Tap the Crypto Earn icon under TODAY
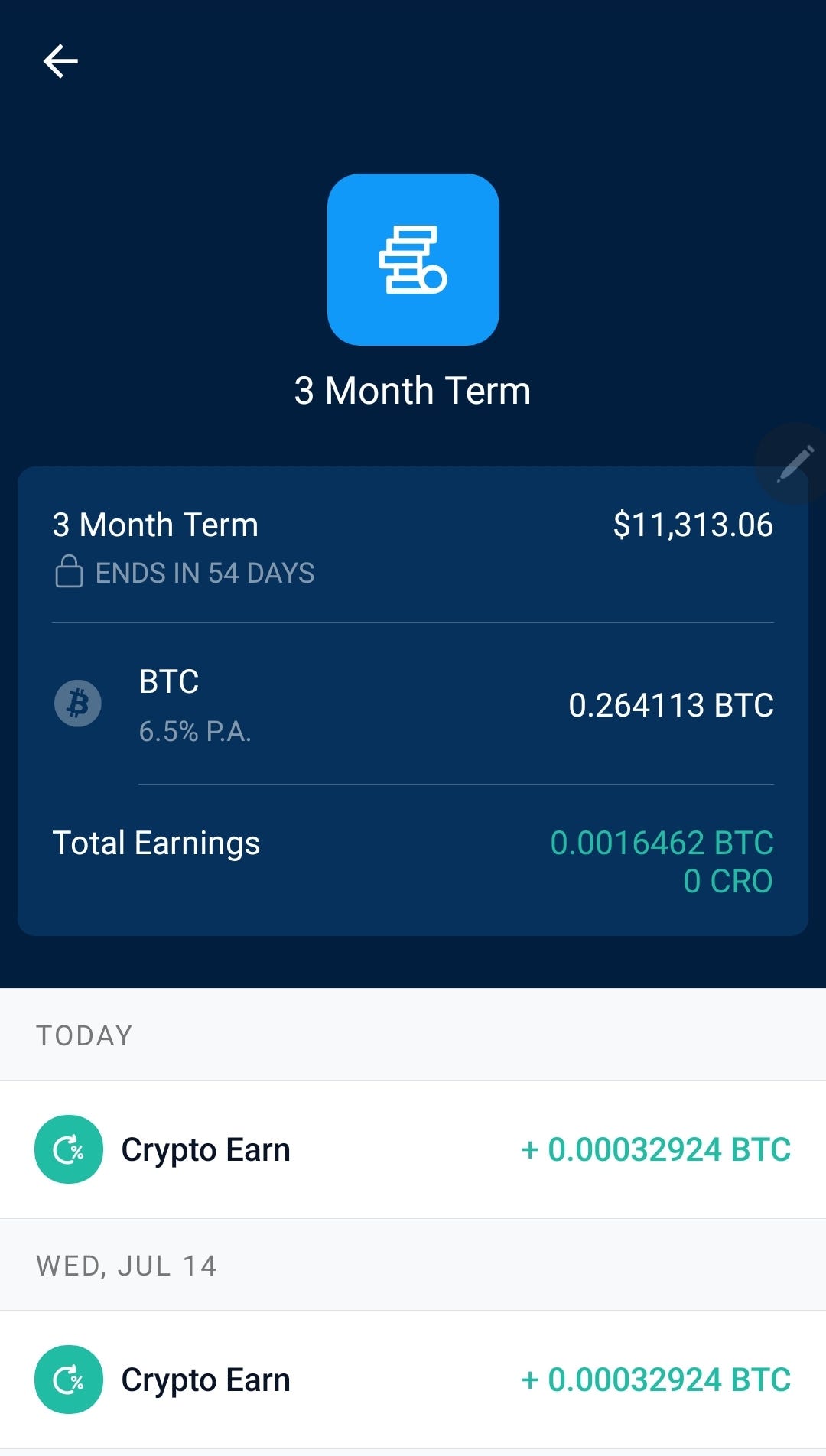This screenshot has height=1456, width=826. click(x=68, y=1149)
